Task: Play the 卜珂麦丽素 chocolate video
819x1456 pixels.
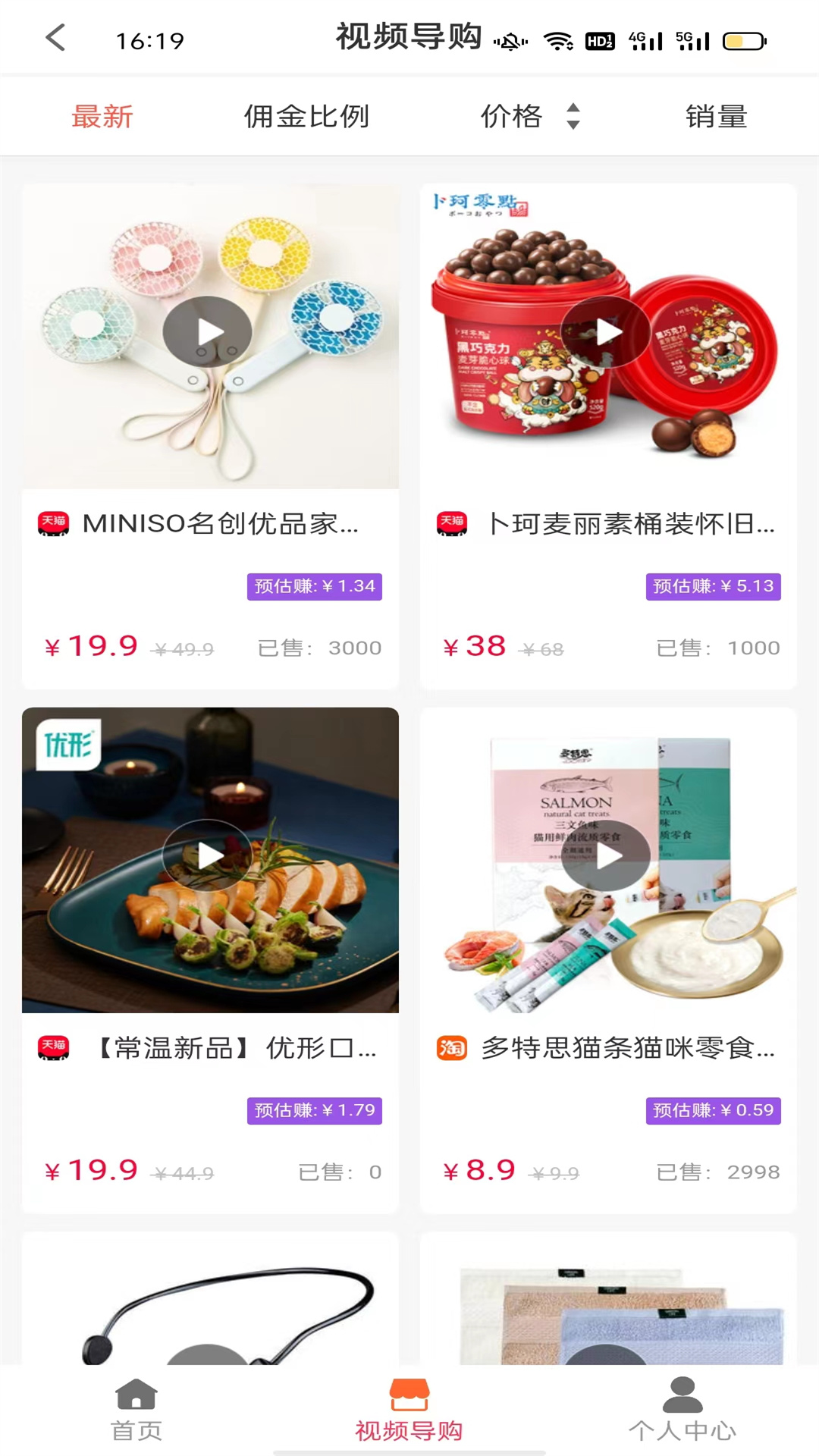Action: [605, 332]
